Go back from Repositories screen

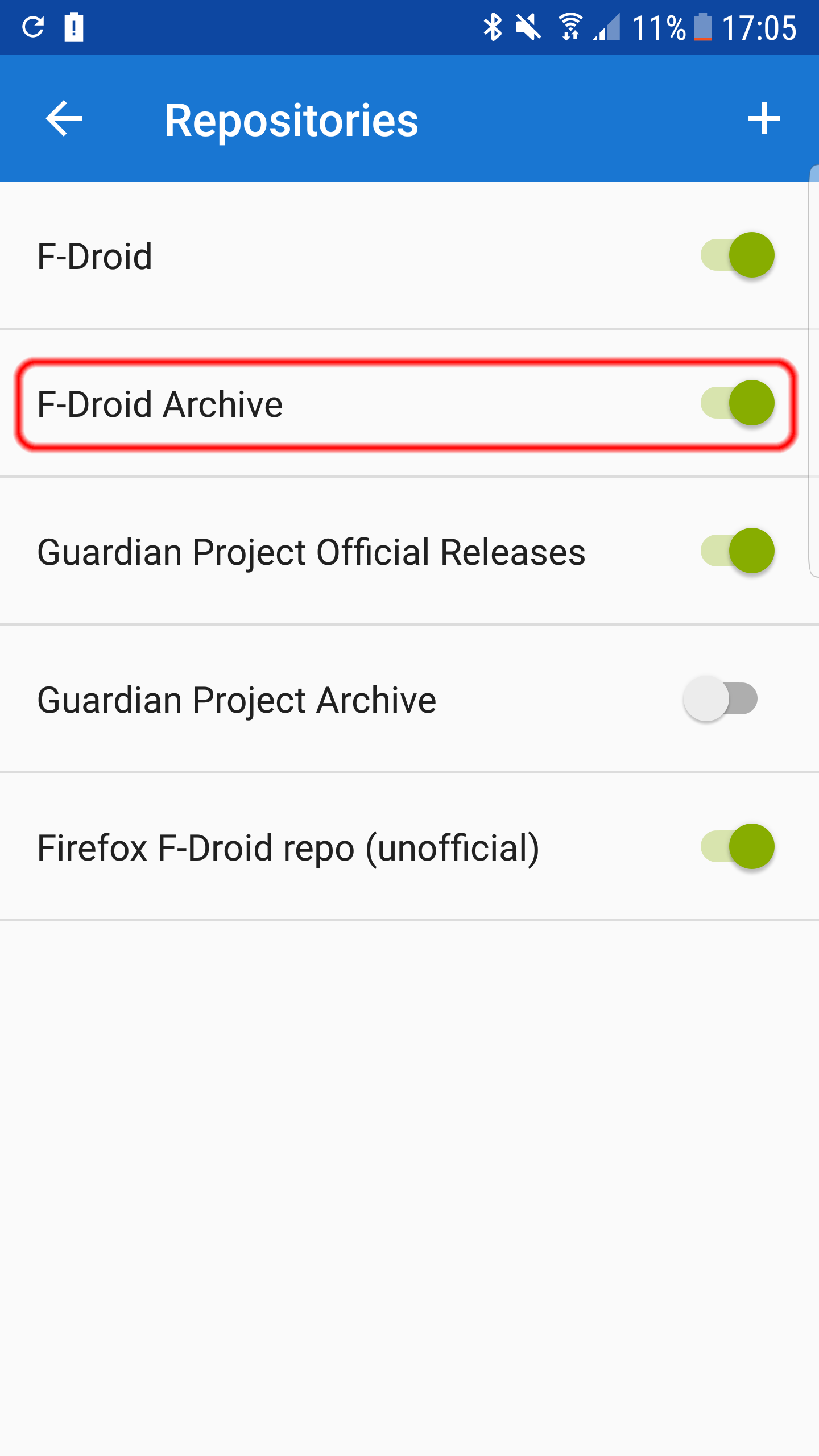tap(64, 119)
